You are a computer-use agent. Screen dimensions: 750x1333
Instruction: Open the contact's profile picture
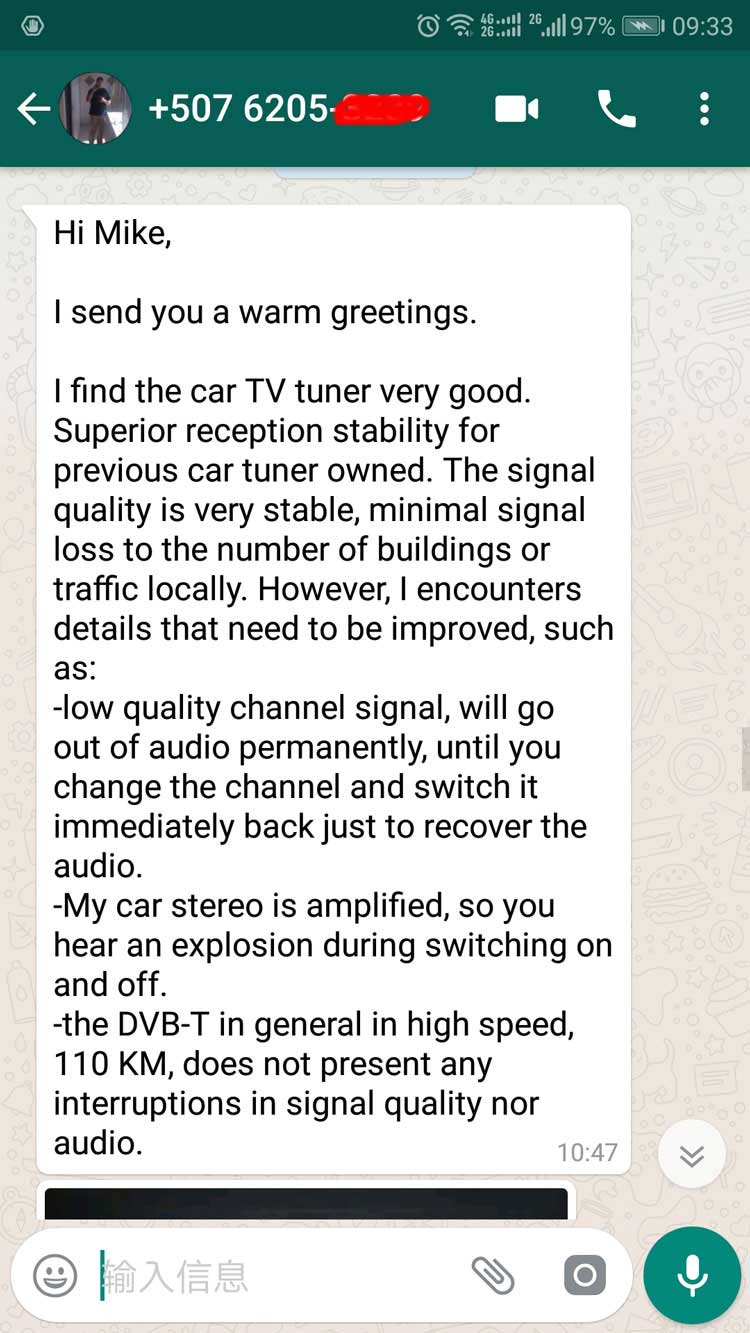pyautogui.click(x=95, y=109)
